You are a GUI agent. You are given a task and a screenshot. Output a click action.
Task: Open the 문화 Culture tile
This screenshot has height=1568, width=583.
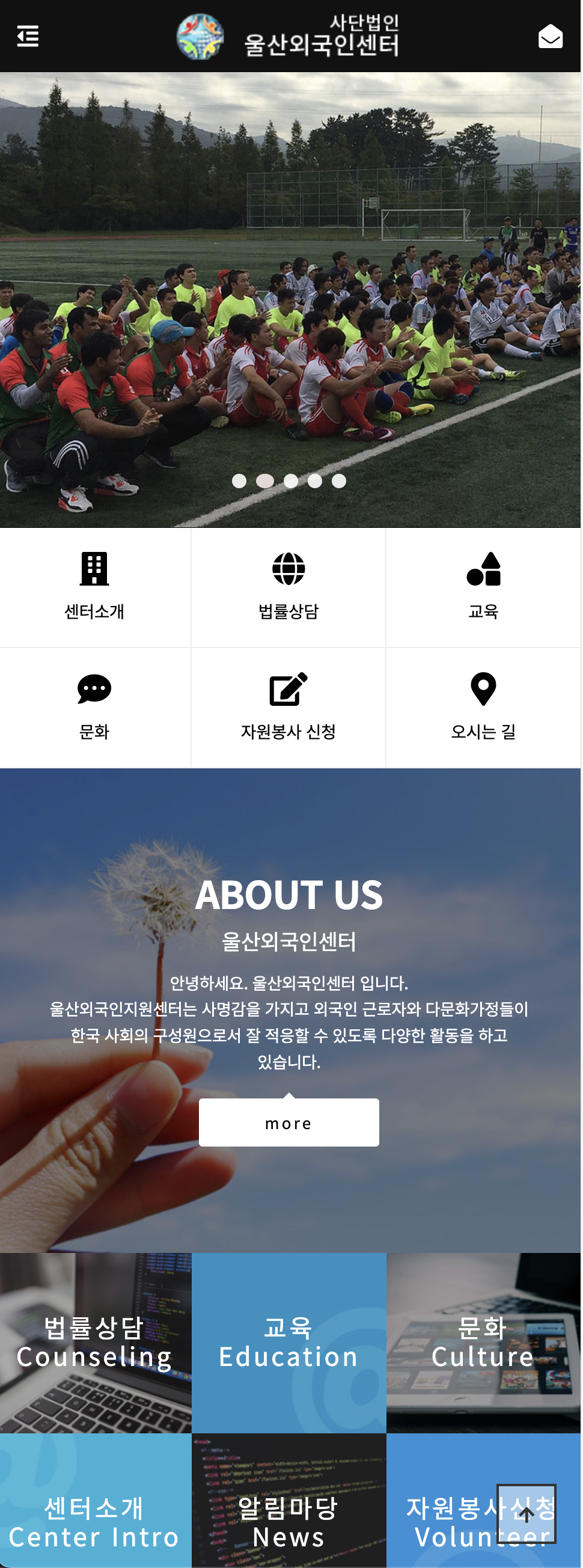(483, 1342)
